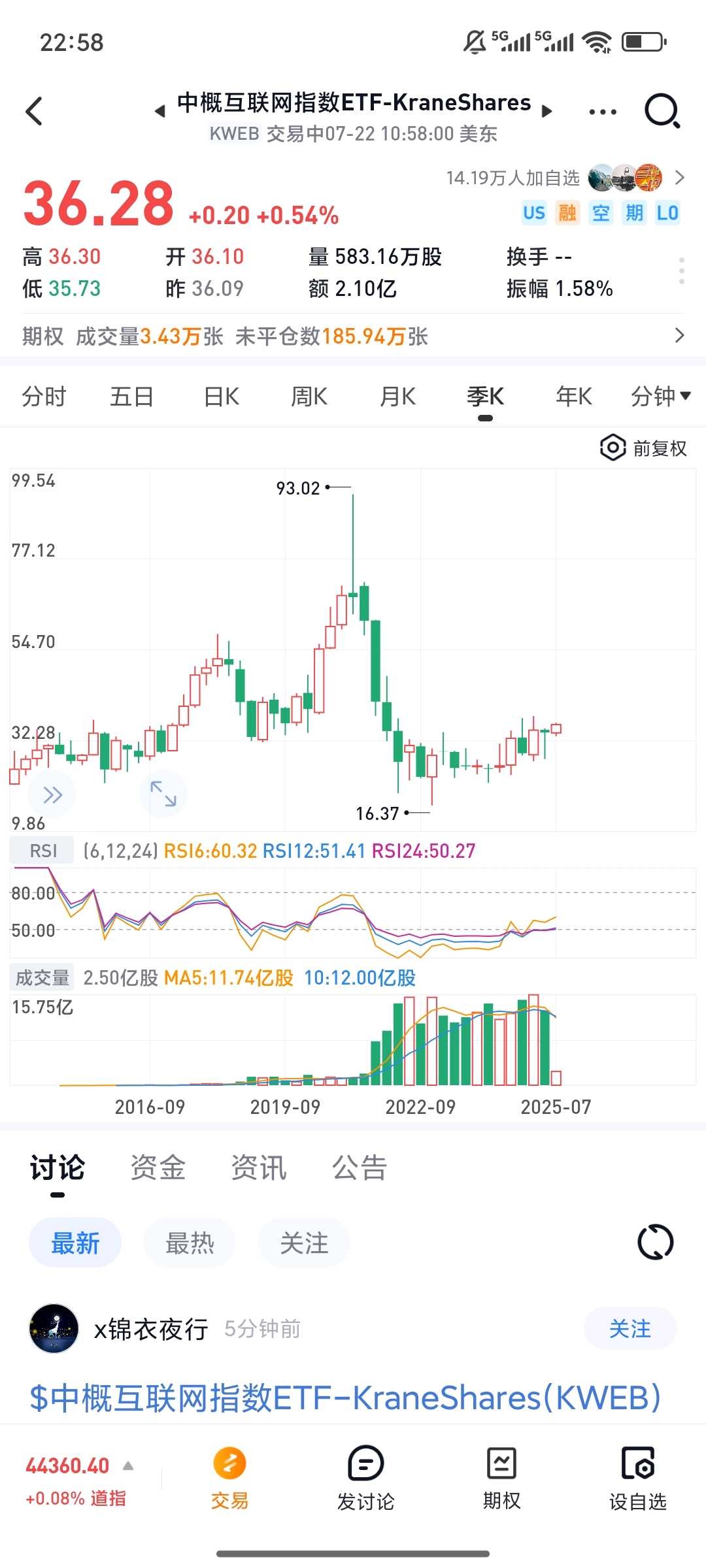Expand the 期权 volume detail row
Image resolution: width=706 pixels, height=1568 pixels.
tap(680, 337)
